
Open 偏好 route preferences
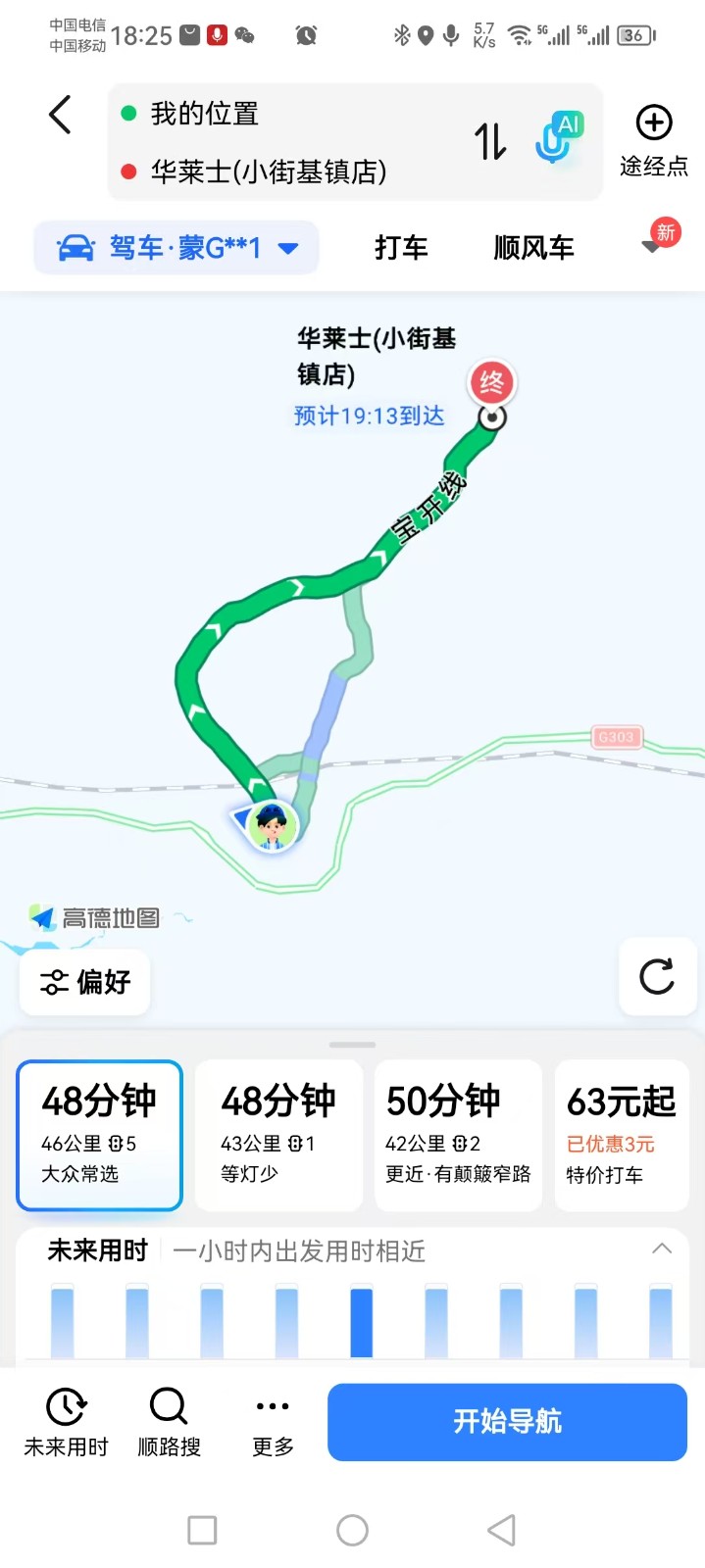pyautogui.click(x=85, y=982)
